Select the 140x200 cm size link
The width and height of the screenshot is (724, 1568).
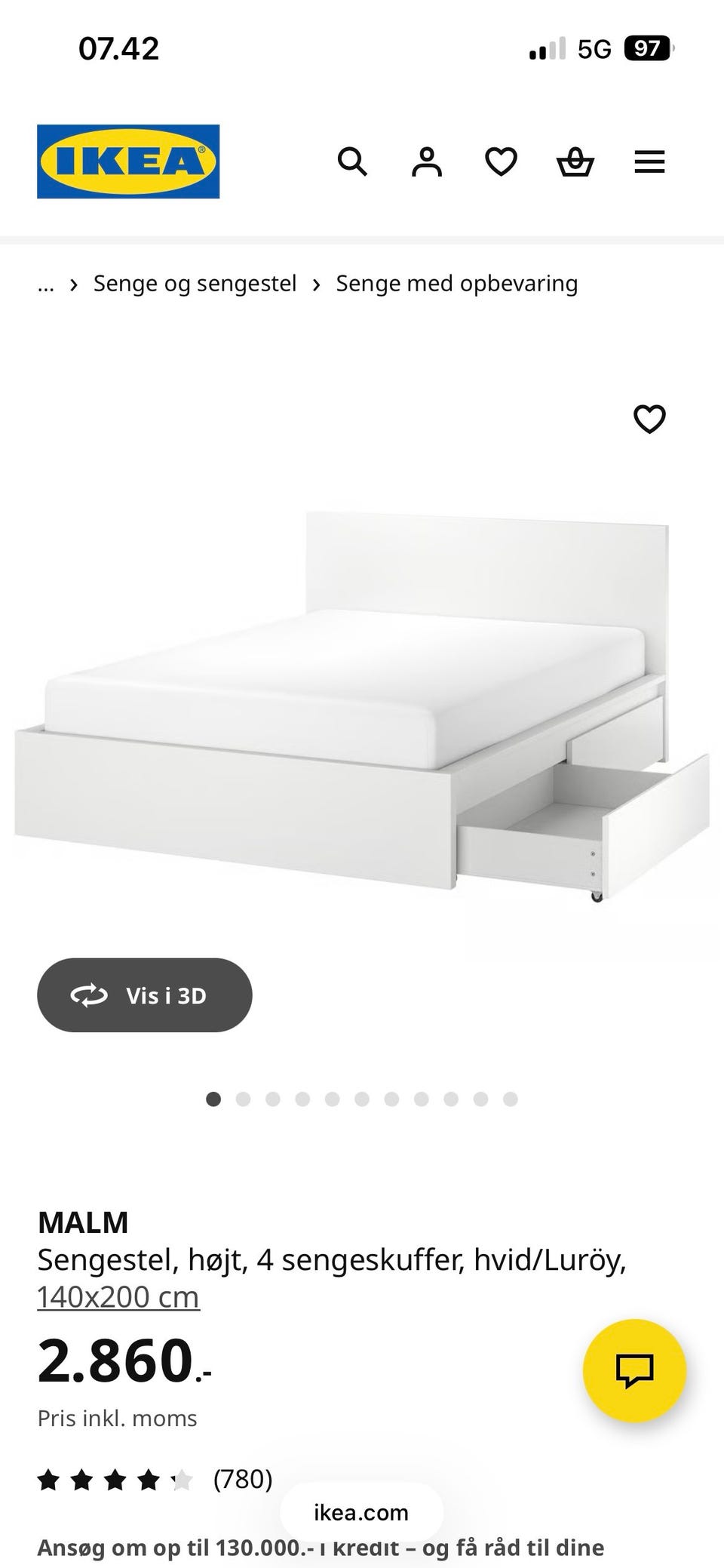(x=118, y=1296)
